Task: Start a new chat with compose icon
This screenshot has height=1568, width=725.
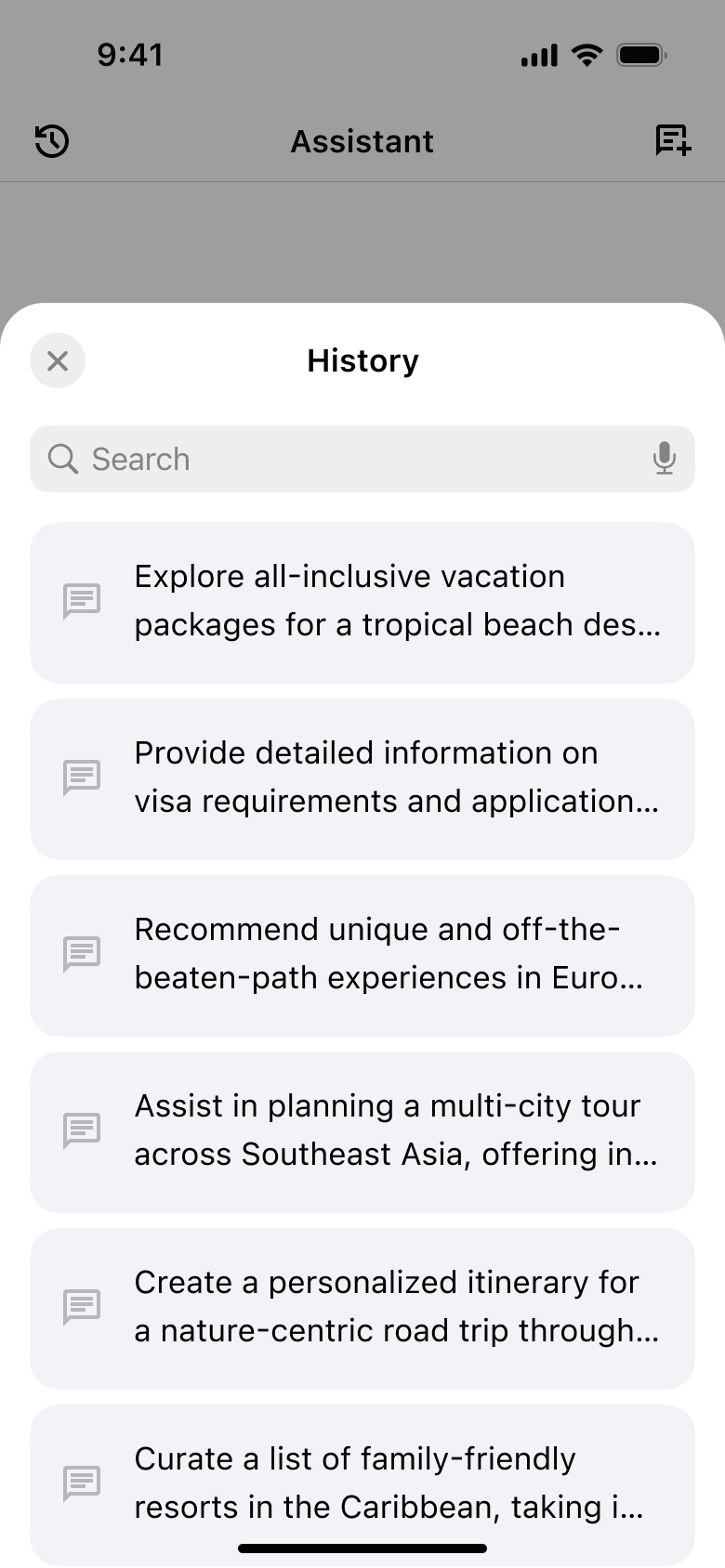Action: [x=671, y=141]
